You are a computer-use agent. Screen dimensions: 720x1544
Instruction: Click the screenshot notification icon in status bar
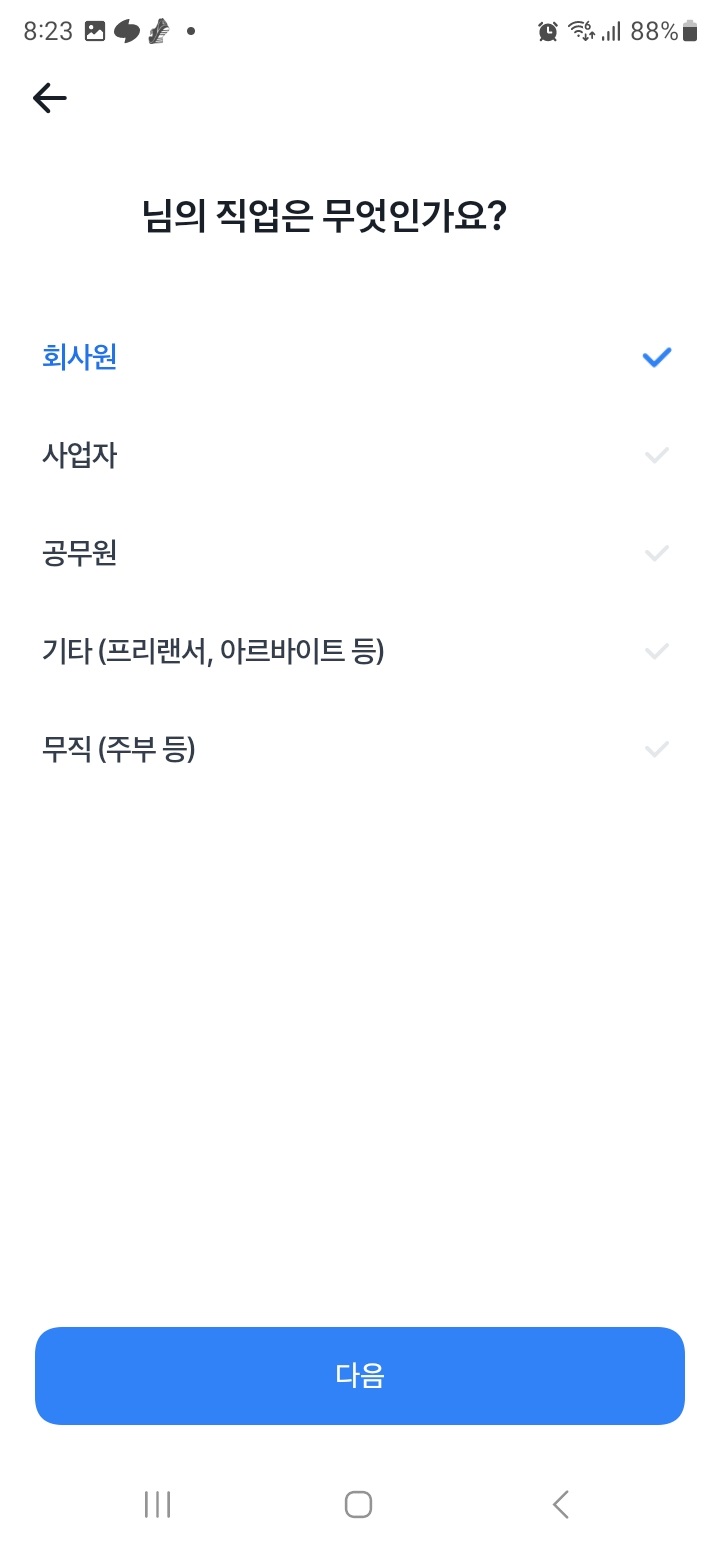pos(95,31)
